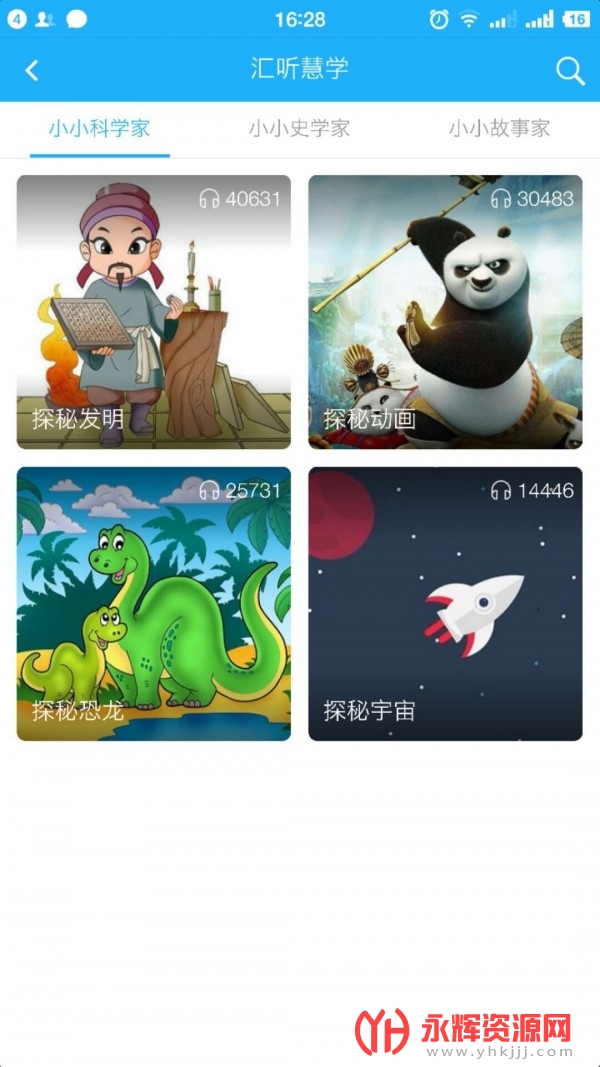Select the 小小科学家 tab

(x=100, y=129)
